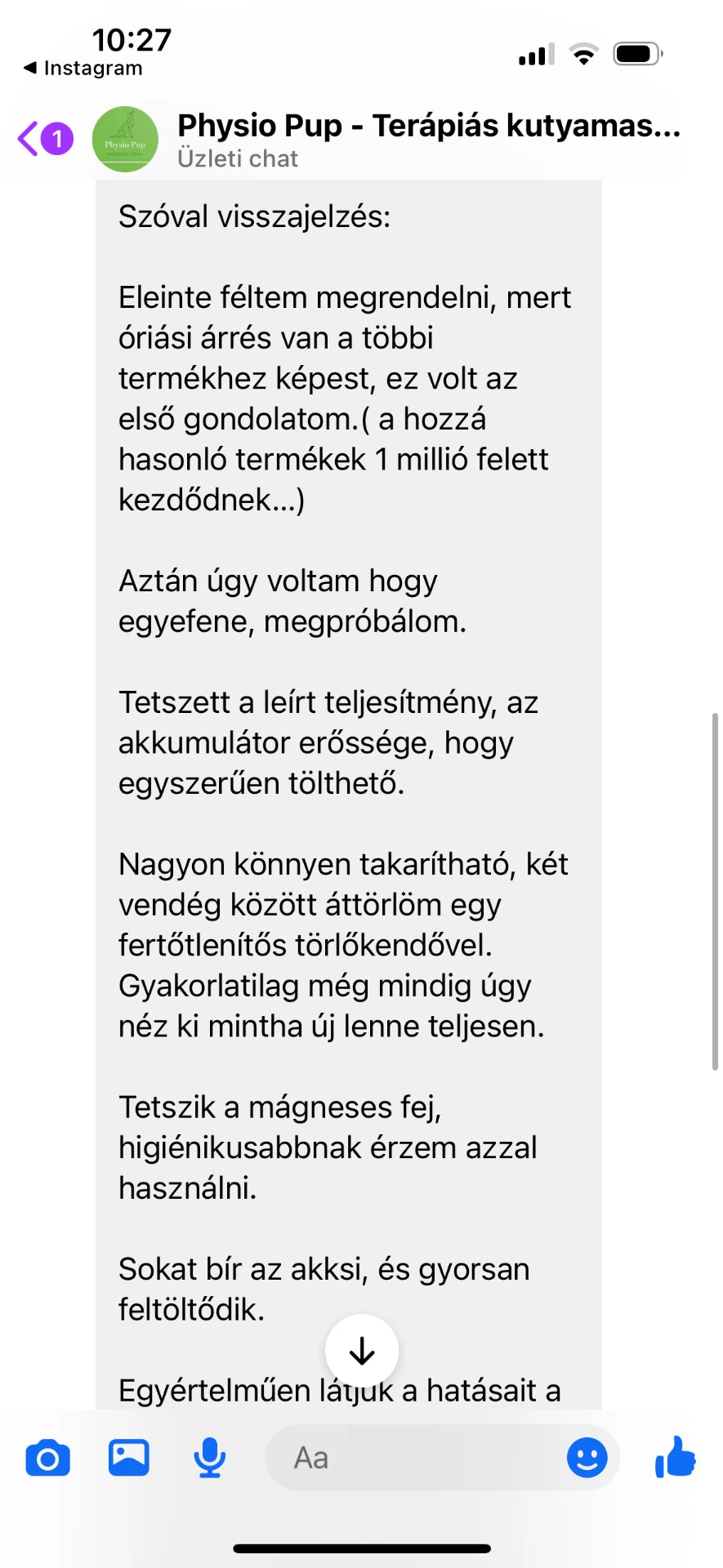Record a voice message
Screen dimensions: 723x1568
click(x=209, y=1458)
